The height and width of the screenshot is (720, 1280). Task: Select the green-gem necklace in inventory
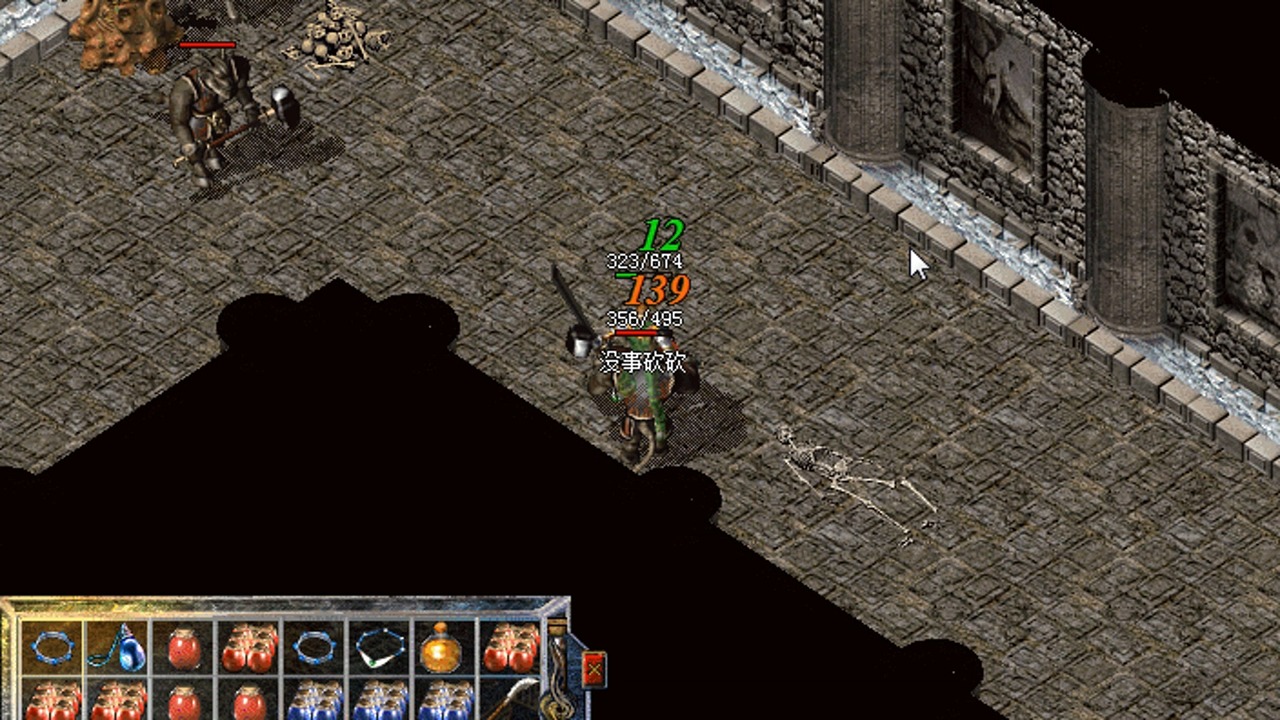(x=379, y=647)
